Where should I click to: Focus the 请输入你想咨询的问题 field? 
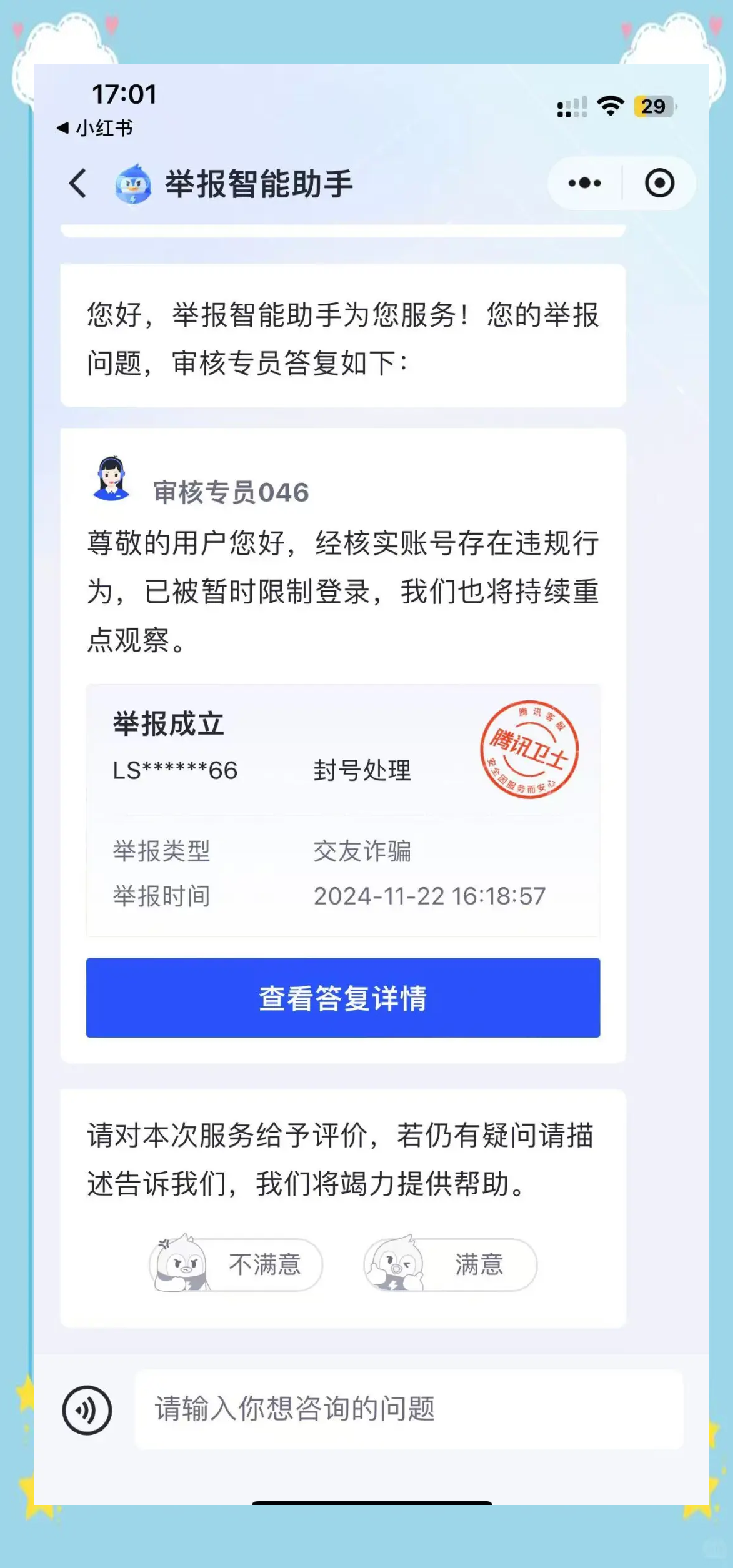pyautogui.click(x=409, y=1409)
